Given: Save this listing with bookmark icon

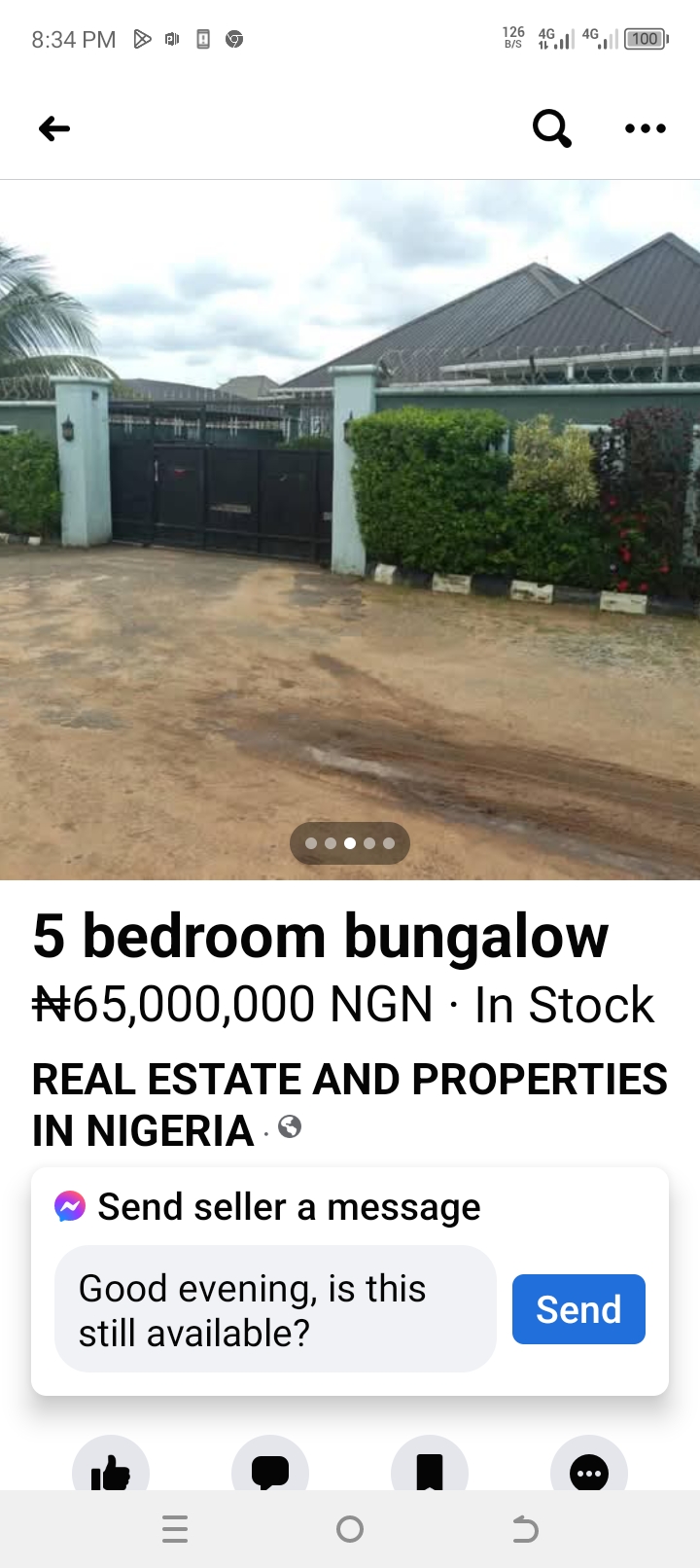Looking at the screenshot, I should point(430,1471).
